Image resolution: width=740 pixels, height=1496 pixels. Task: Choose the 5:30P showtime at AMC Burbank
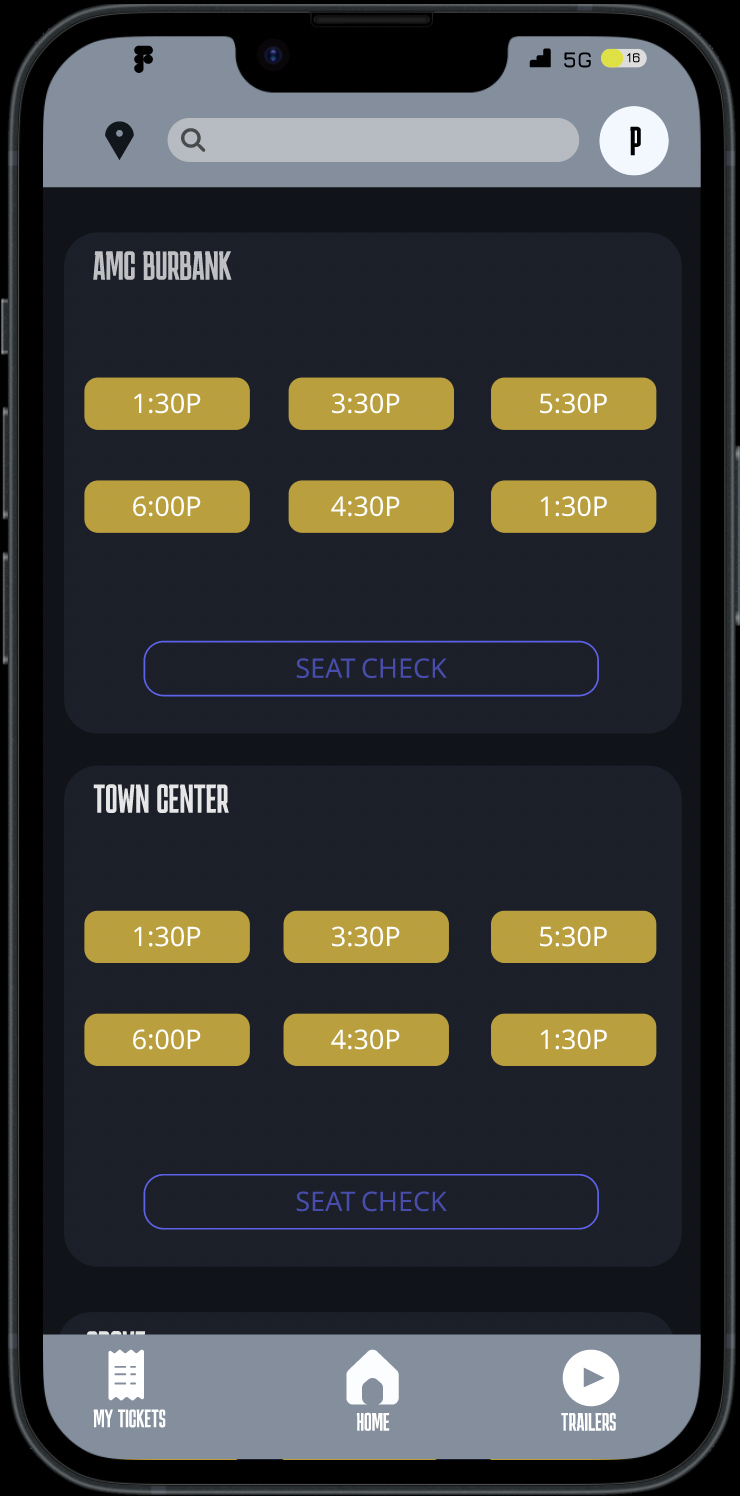[x=573, y=404]
